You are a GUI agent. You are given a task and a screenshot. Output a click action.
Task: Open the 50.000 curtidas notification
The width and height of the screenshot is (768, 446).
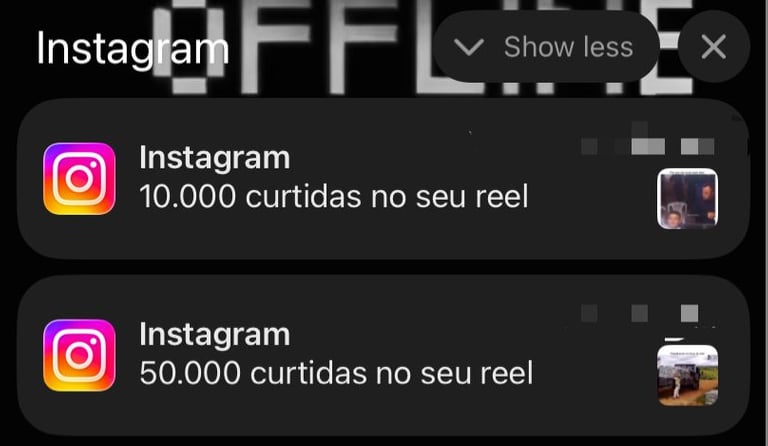click(384, 356)
